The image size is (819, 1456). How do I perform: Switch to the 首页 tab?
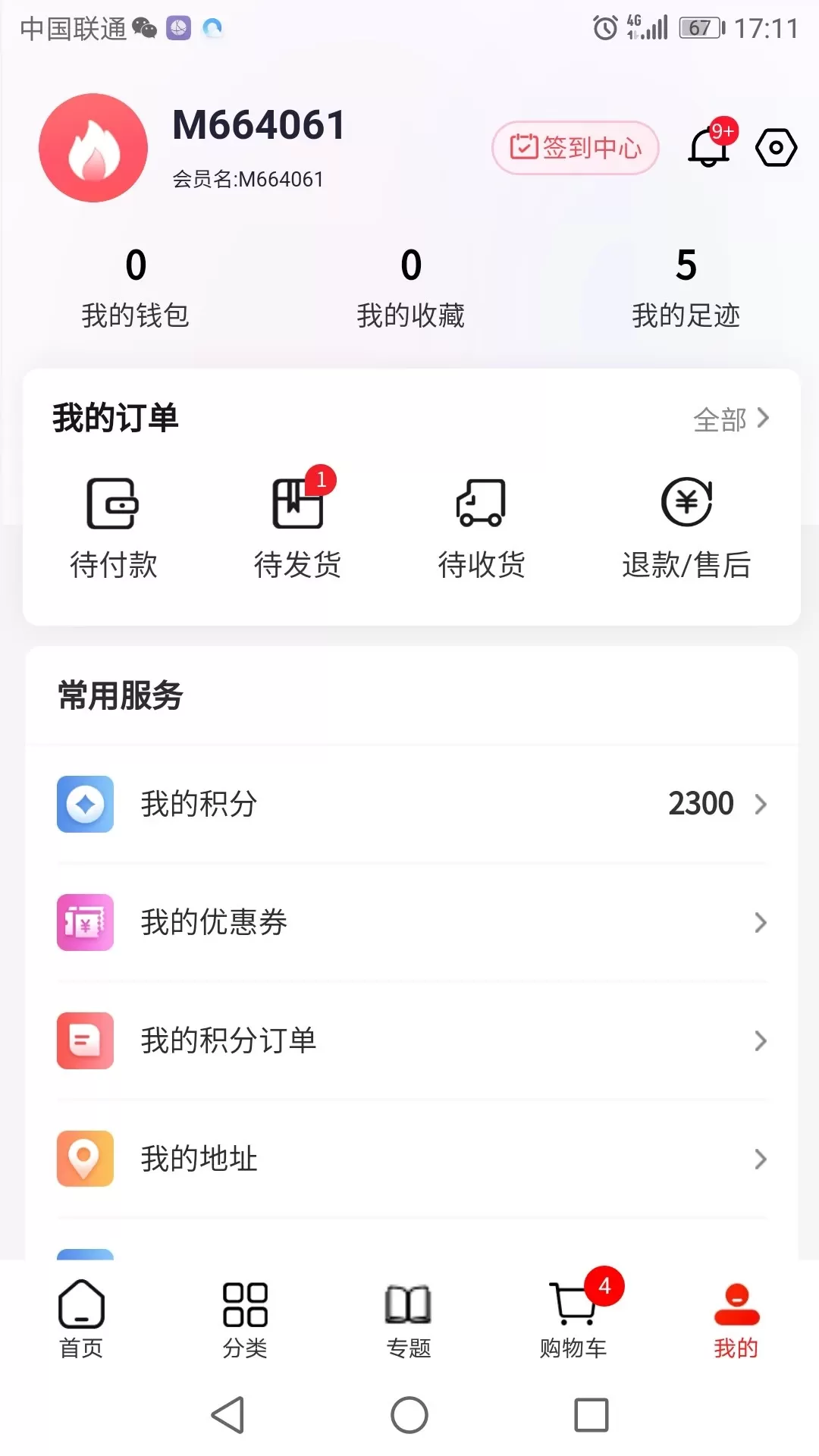tap(81, 1319)
